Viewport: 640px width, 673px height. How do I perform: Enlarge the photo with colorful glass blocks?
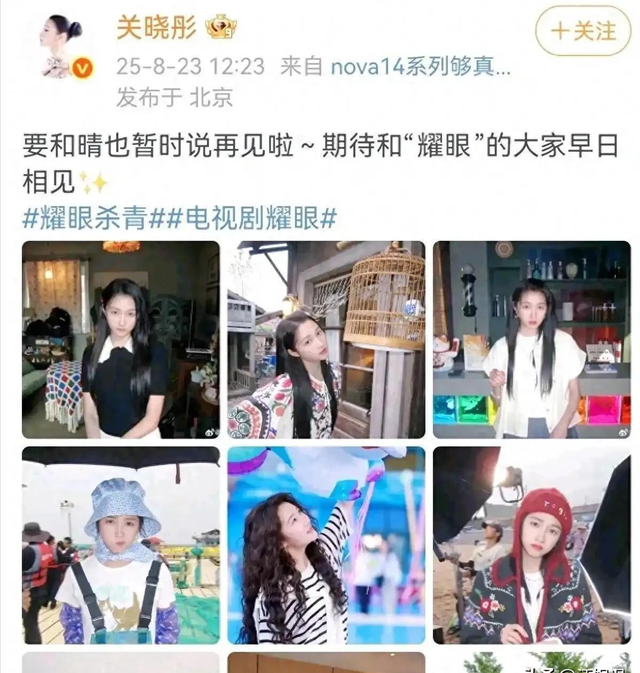531,339
